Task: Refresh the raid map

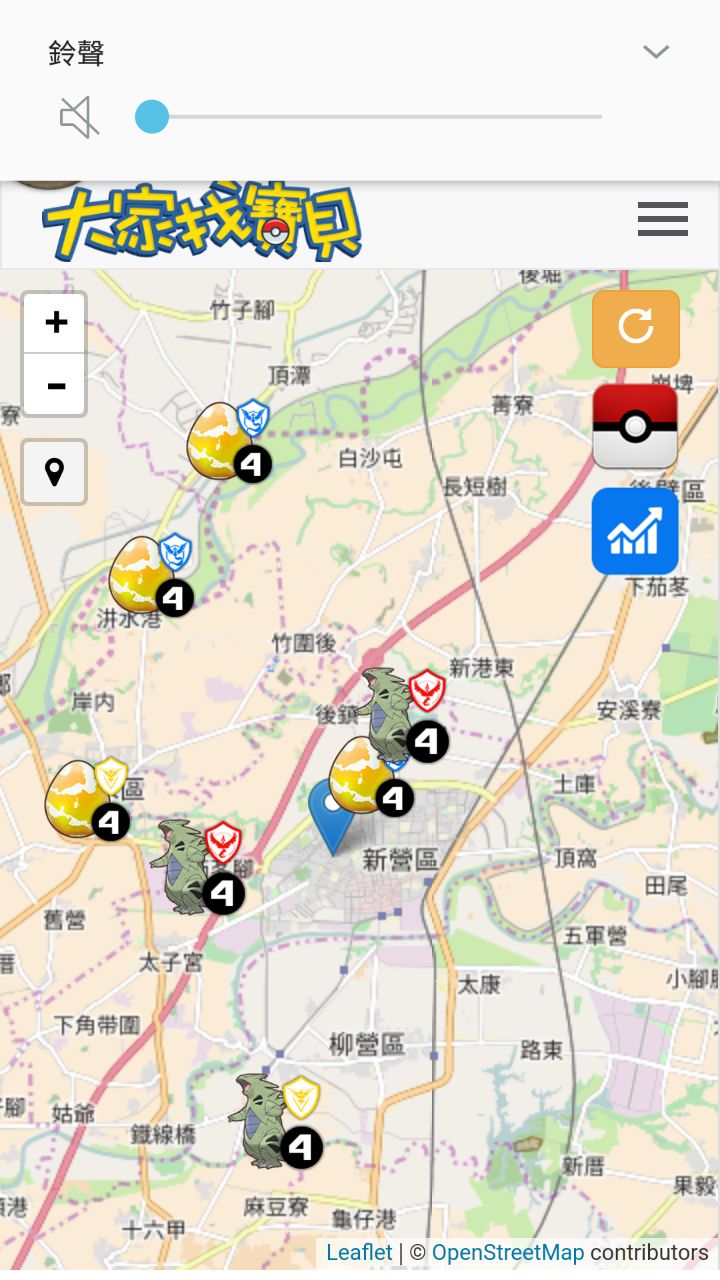Action: coord(635,328)
